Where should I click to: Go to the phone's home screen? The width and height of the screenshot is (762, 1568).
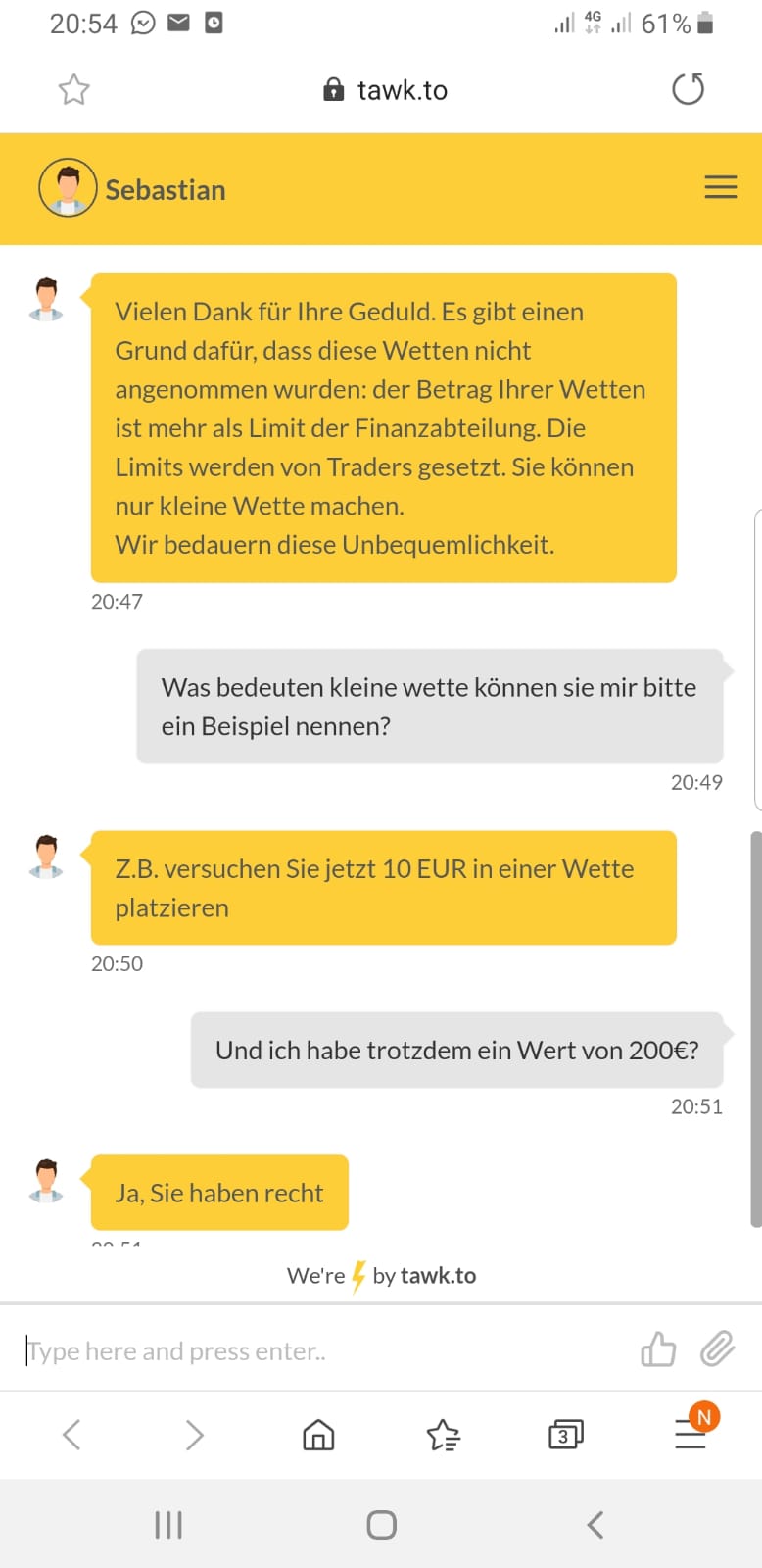point(381,1525)
